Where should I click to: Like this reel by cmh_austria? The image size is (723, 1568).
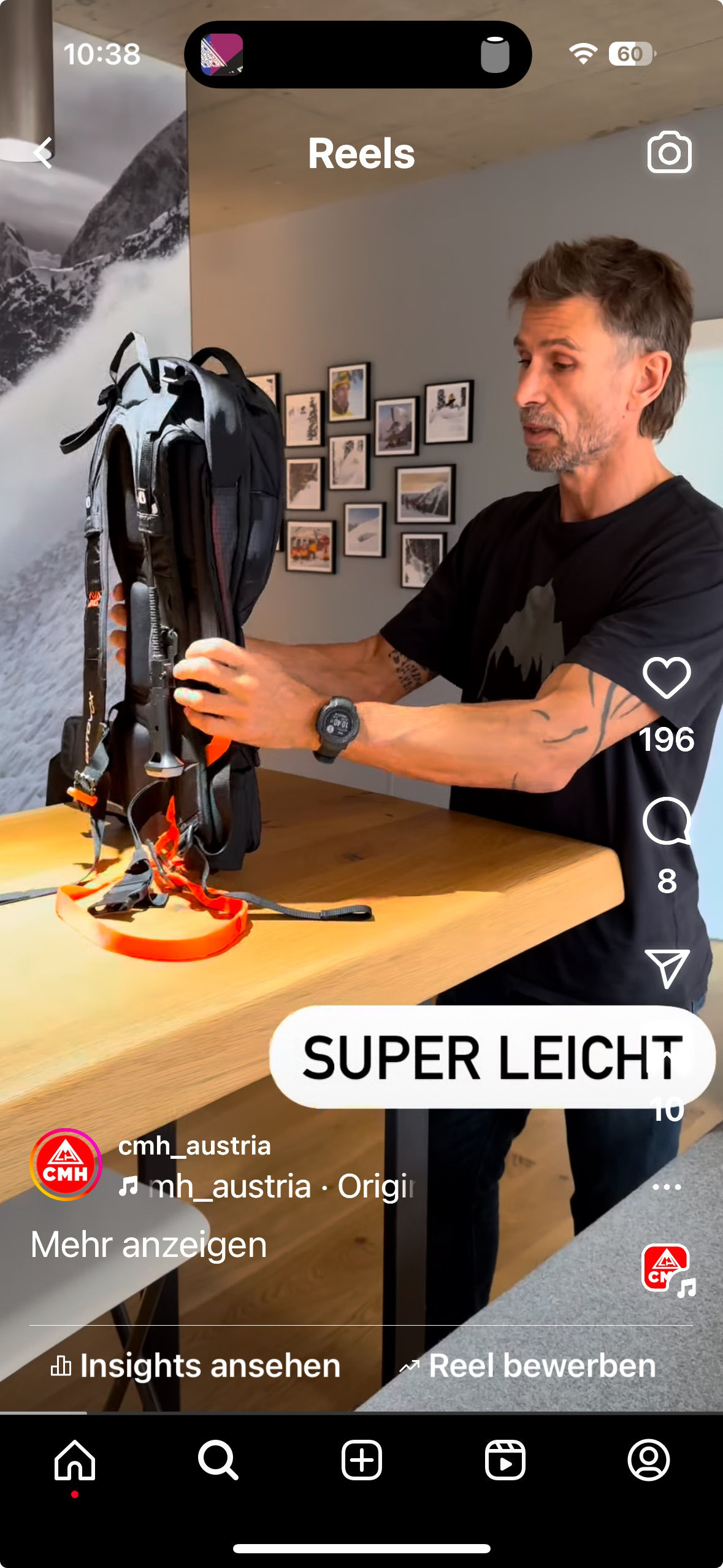[x=667, y=678]
